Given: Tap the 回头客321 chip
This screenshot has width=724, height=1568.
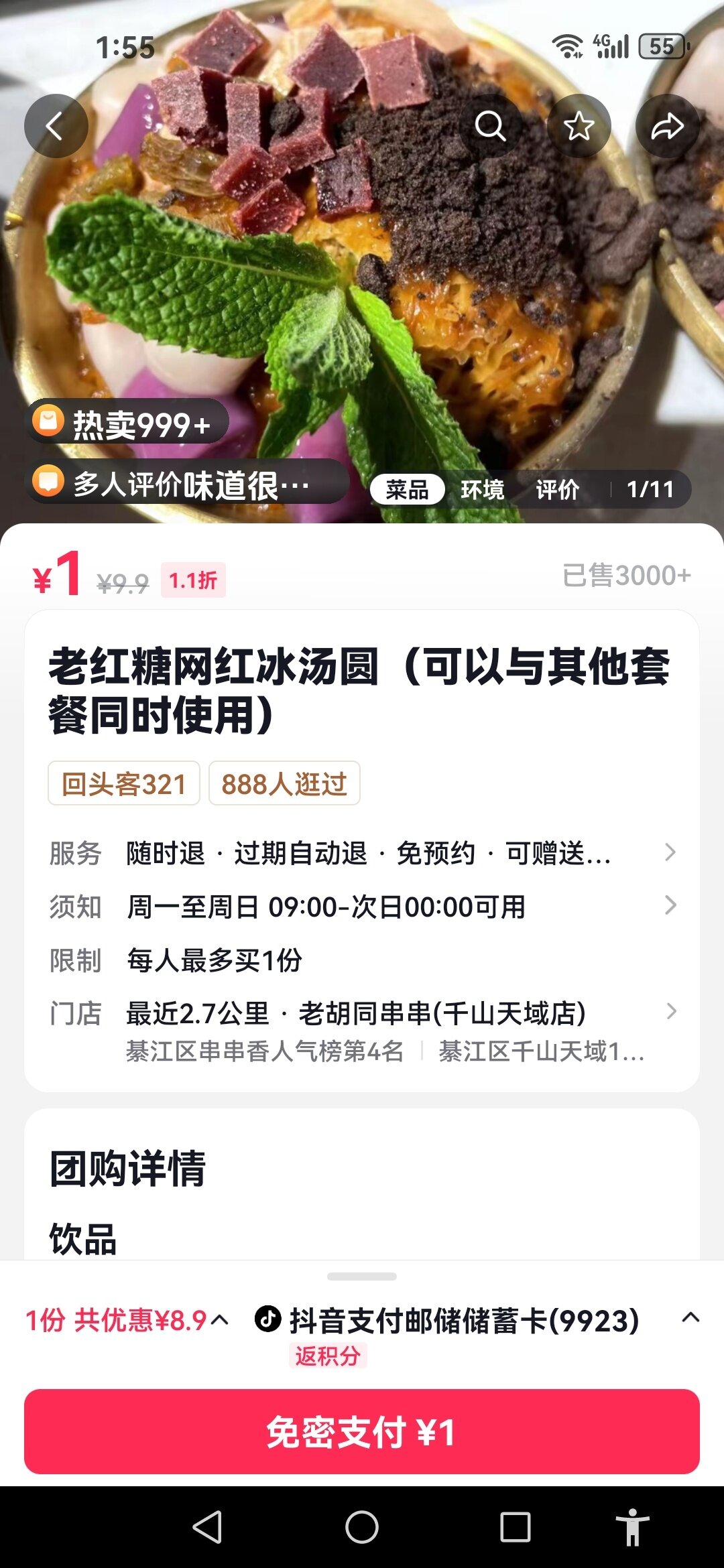Looking at the screenshot, I should pyautogui.click(x=124, y=783).
